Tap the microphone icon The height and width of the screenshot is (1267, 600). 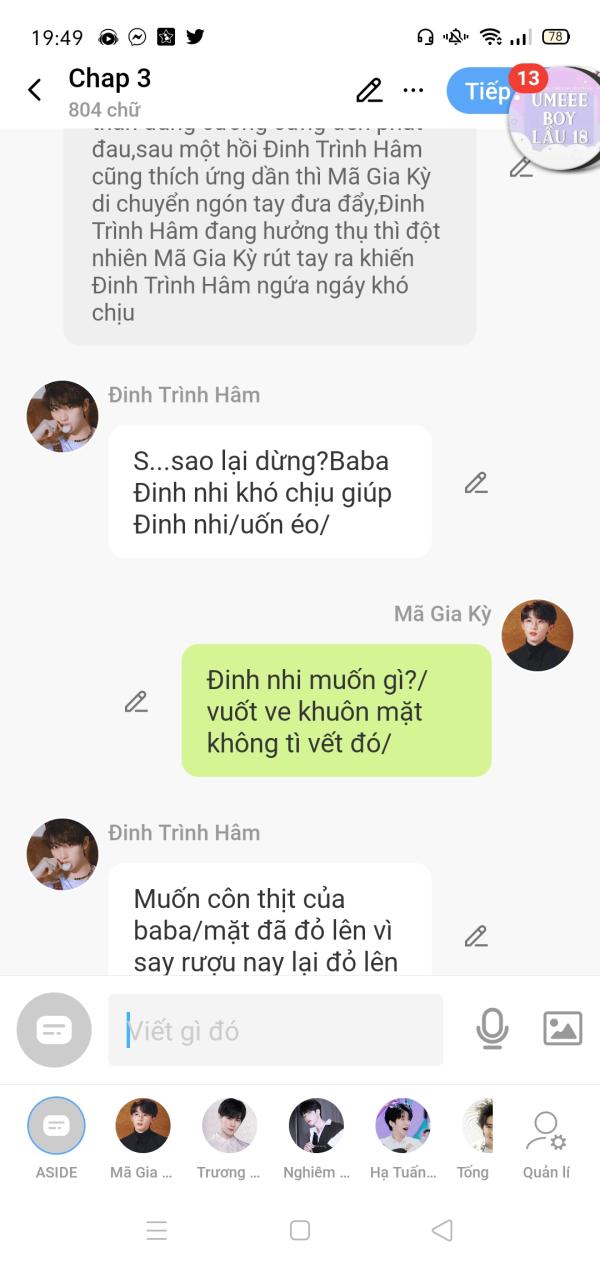[x=491, y=1029]
